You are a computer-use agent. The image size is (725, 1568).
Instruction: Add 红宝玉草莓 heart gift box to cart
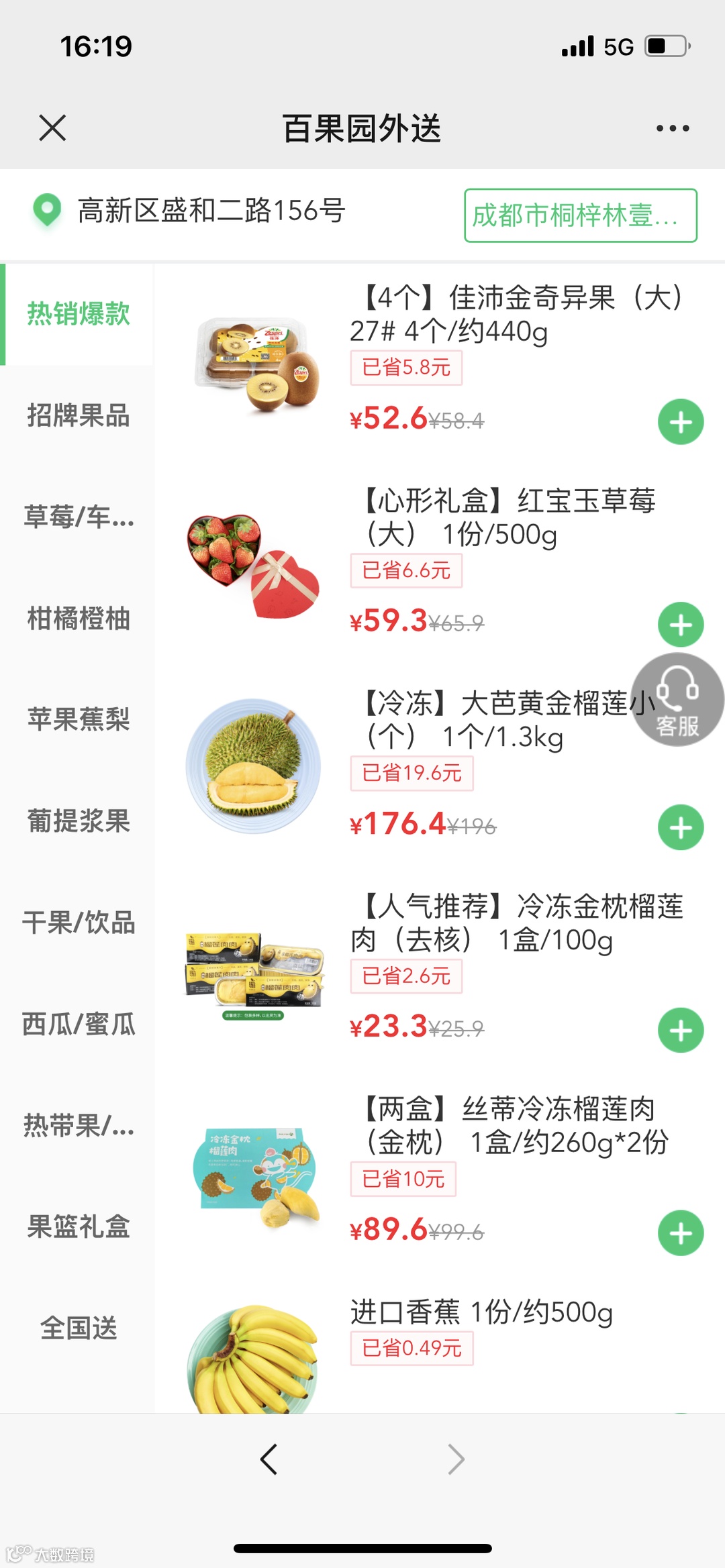(681, 625)
